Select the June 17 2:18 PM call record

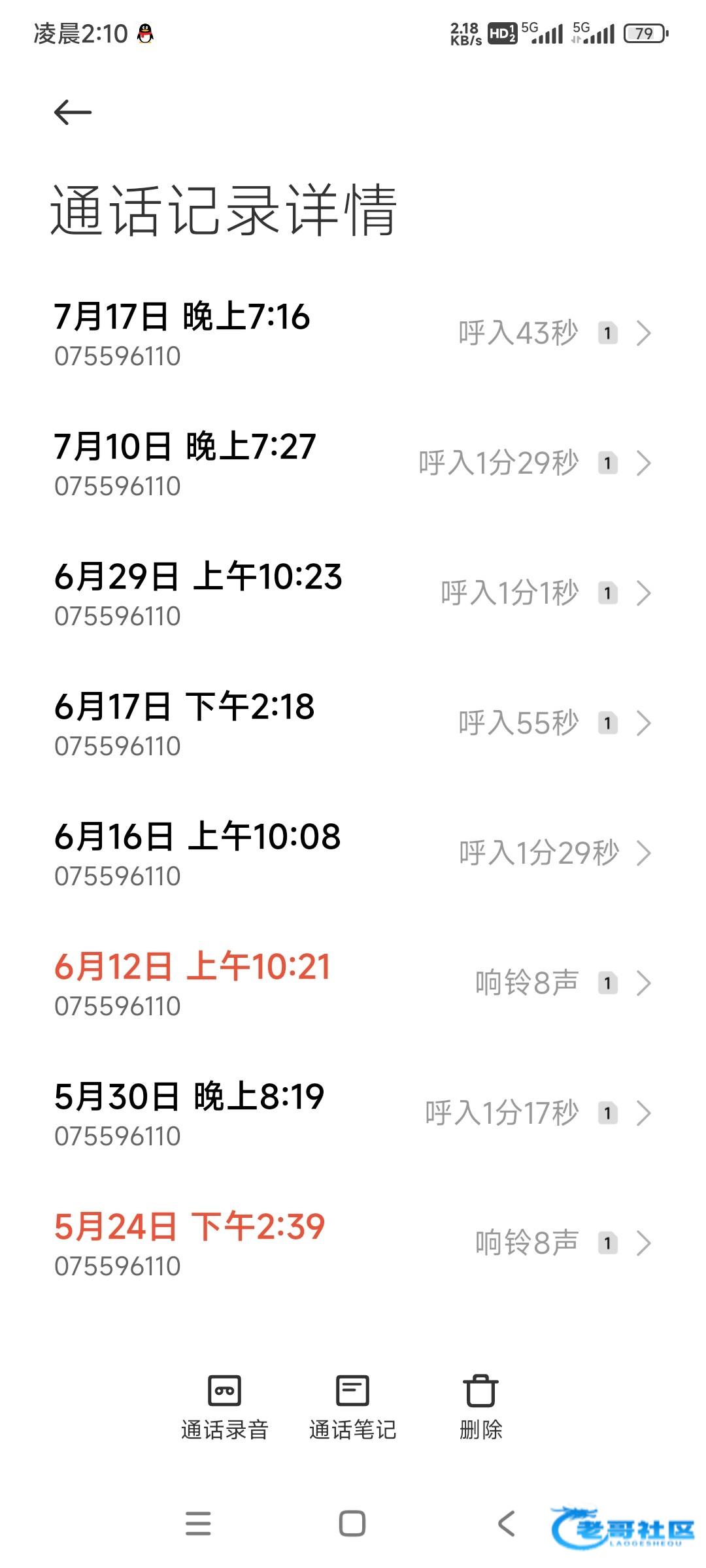tap(353, 725)
